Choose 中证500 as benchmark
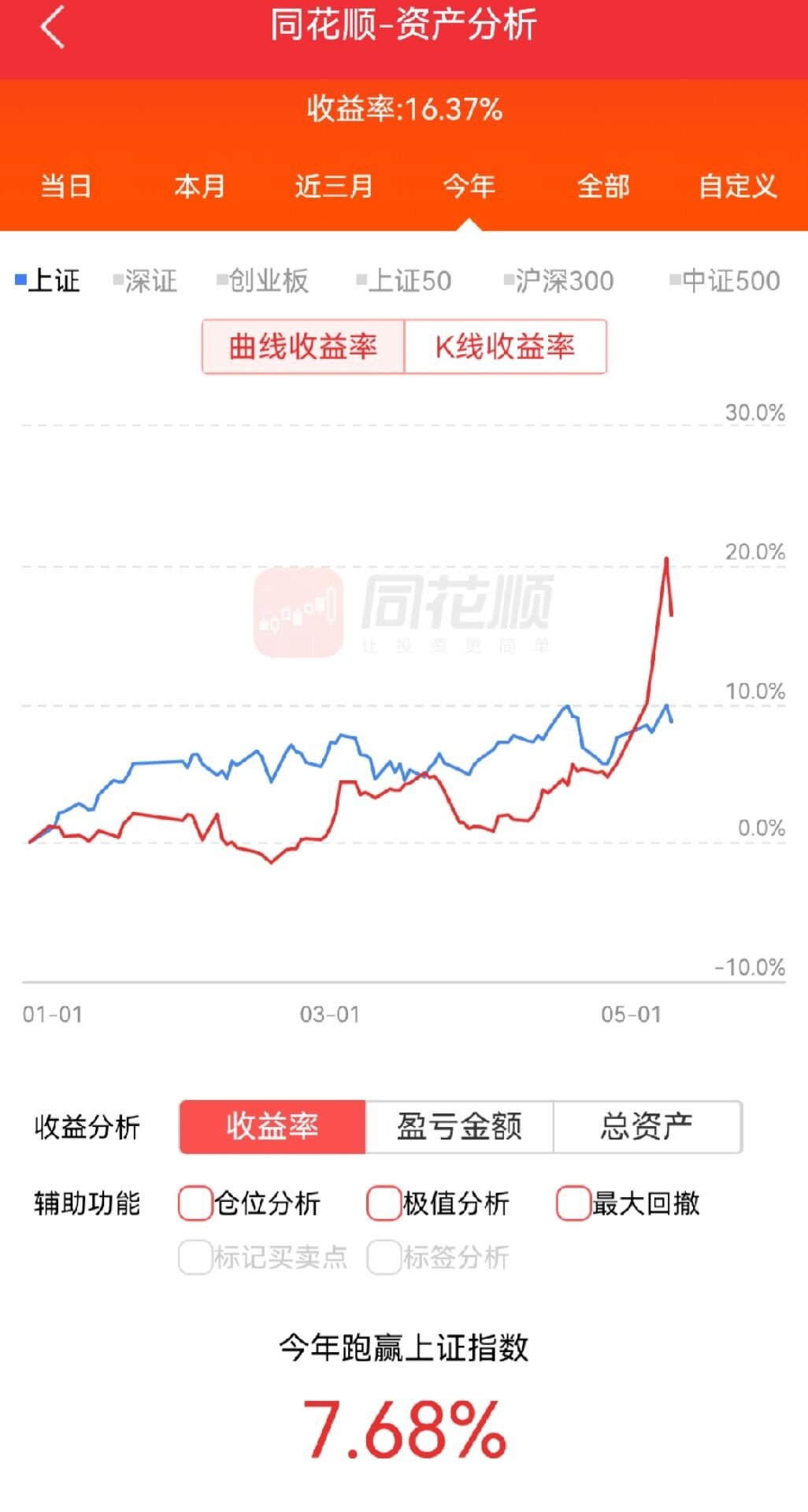 (725, 280)
